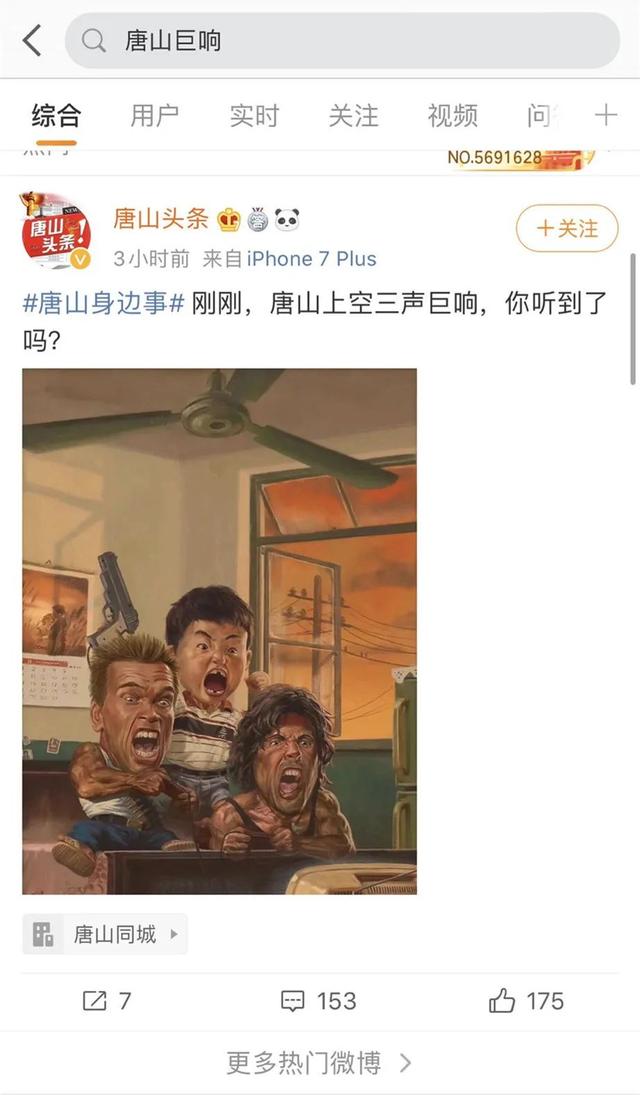Follow 唐山头条 with the +关注 button
Screen dimensions: 640x1095
point(567,229)
